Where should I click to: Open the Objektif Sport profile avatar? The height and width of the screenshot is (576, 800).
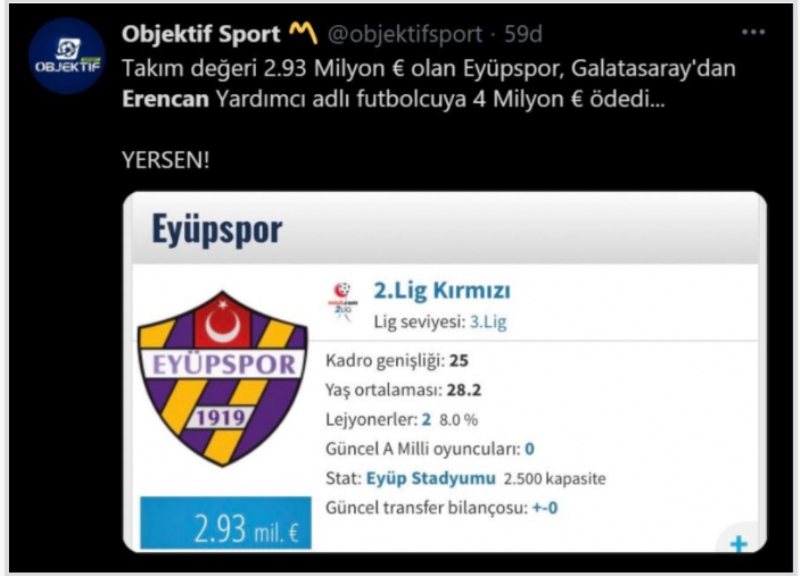(x=67, y=55)
